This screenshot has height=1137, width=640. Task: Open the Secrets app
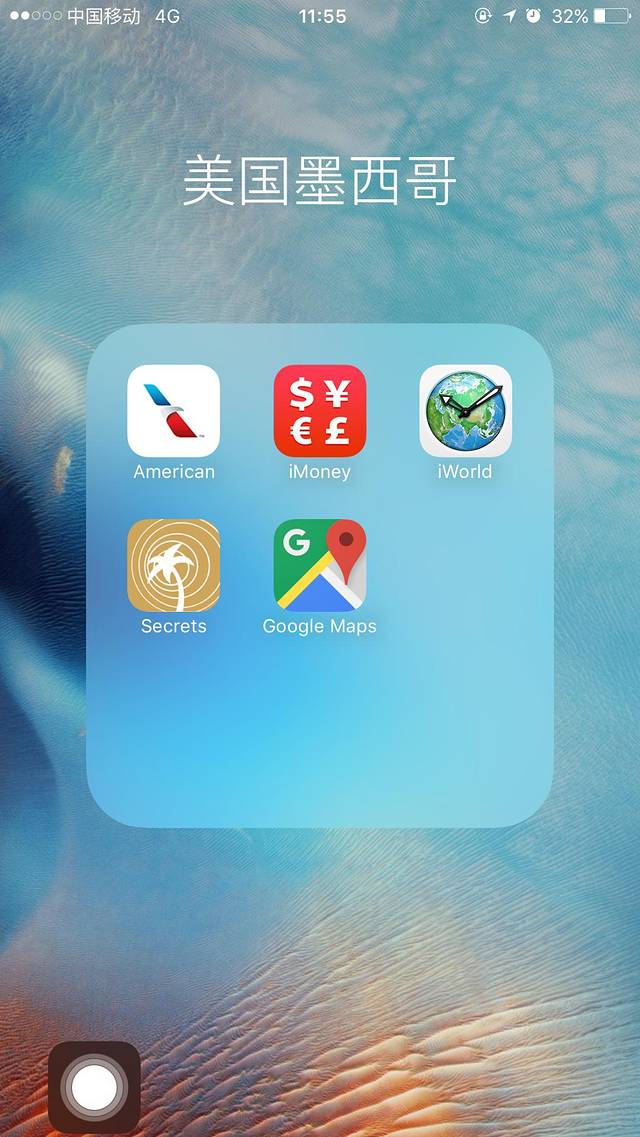pyautogui.click(x=173, y=565)
